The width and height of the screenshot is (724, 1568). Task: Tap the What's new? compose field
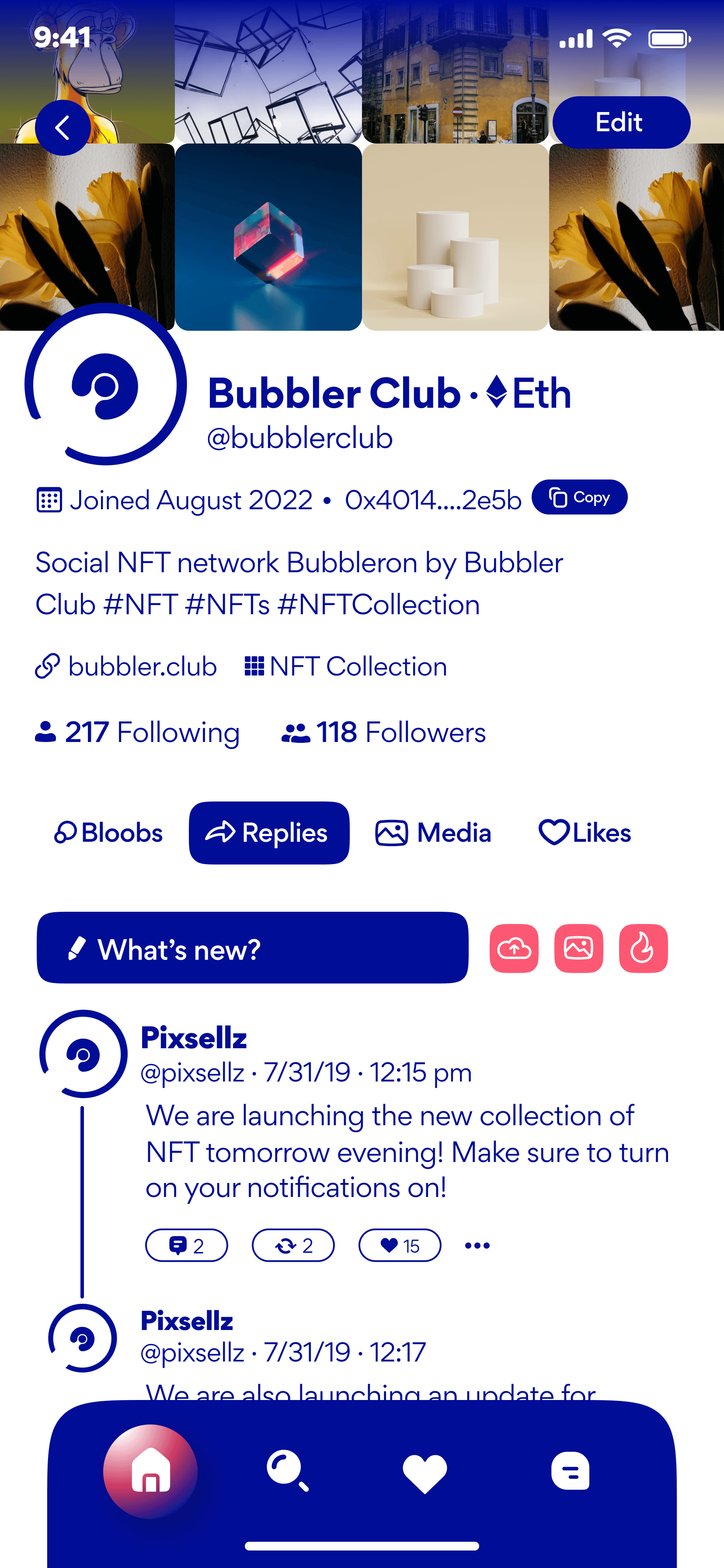253,948
